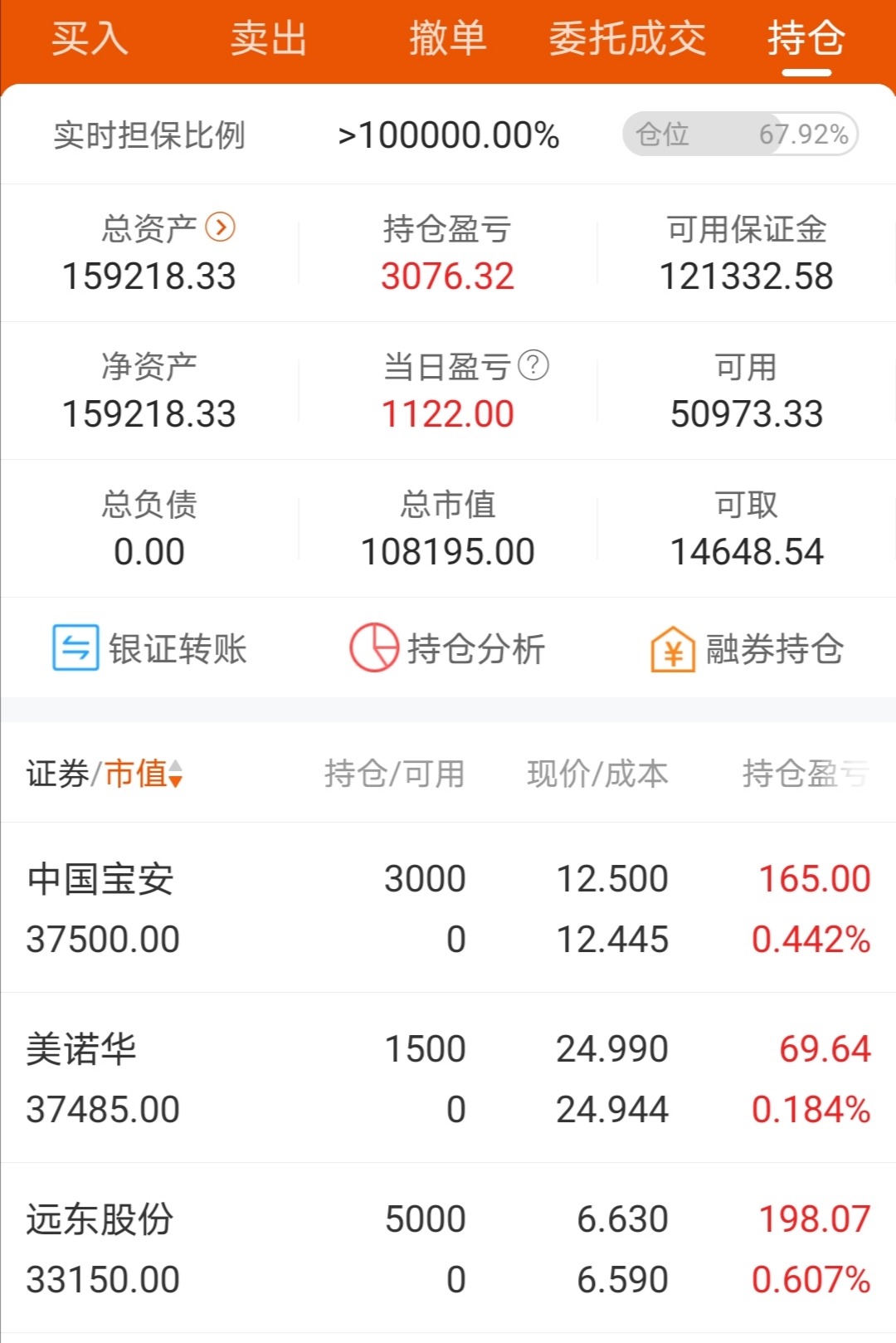Select the 卖出 tab
Viewport: 896px width, 1343px height.
[x=269, y=38]
